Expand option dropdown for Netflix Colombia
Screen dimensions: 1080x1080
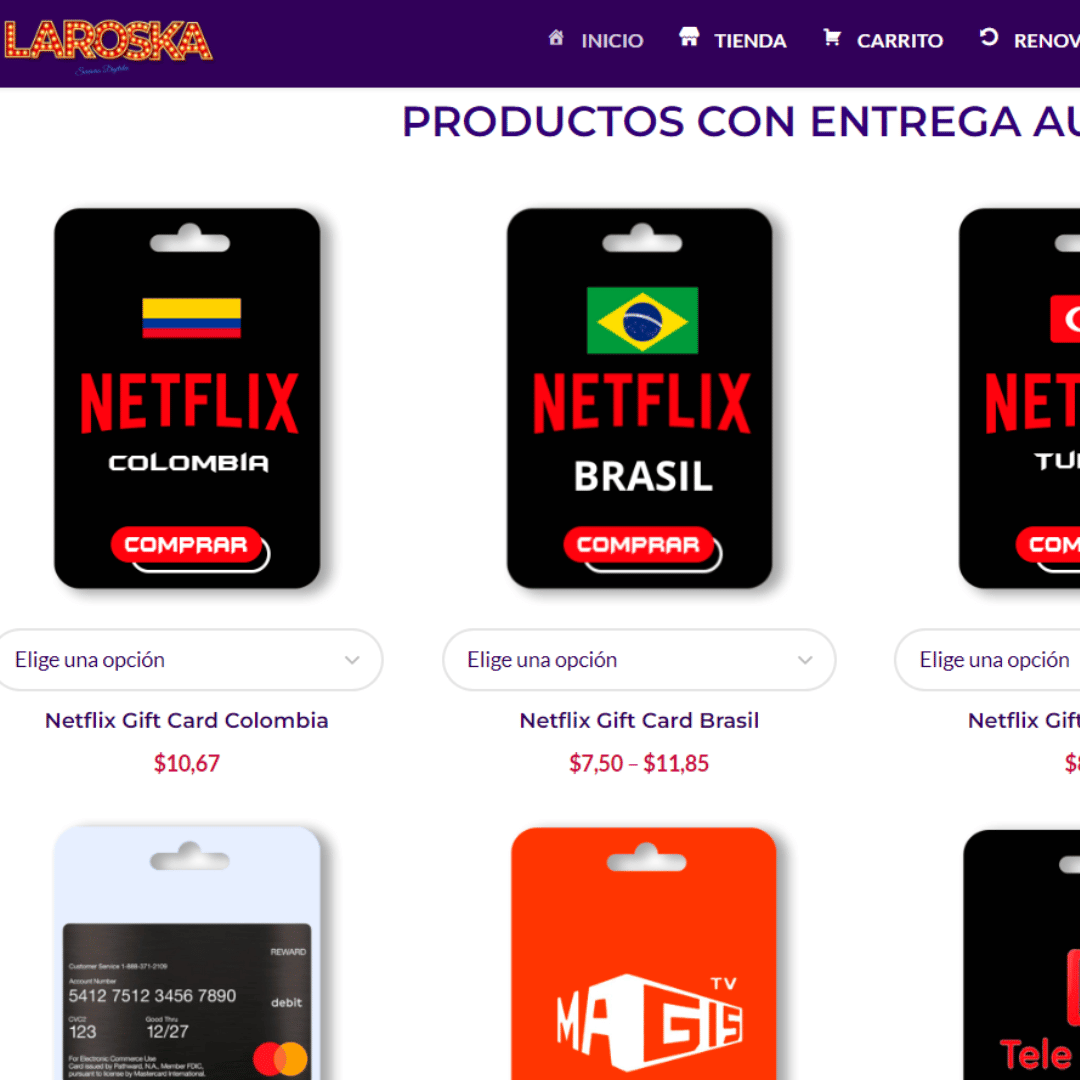pyautogui.click(x=188, y=660)
